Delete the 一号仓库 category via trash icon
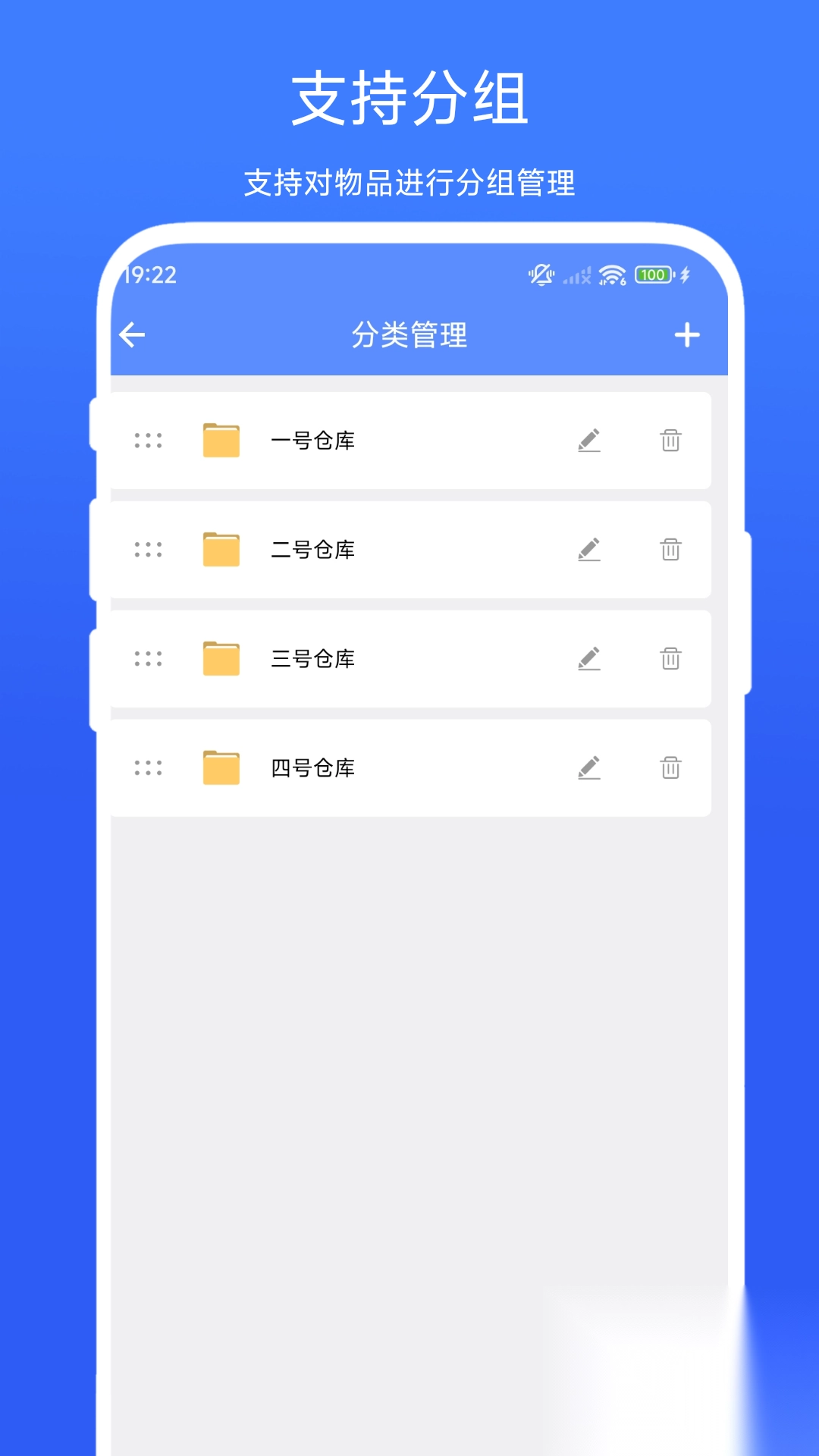Screen dimensions: 819x1456 670,442
